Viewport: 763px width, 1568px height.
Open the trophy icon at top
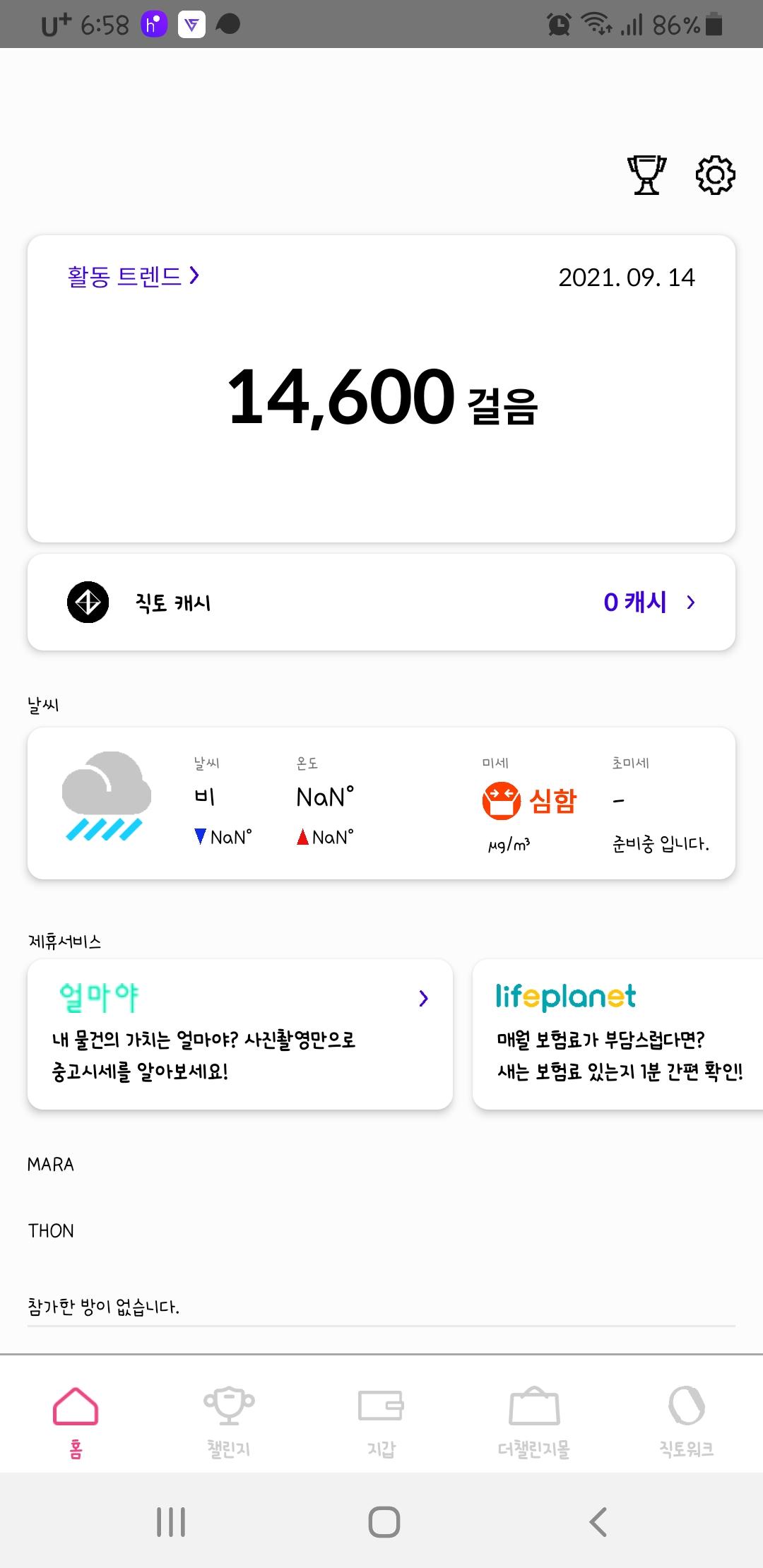(x=646, y=175)
